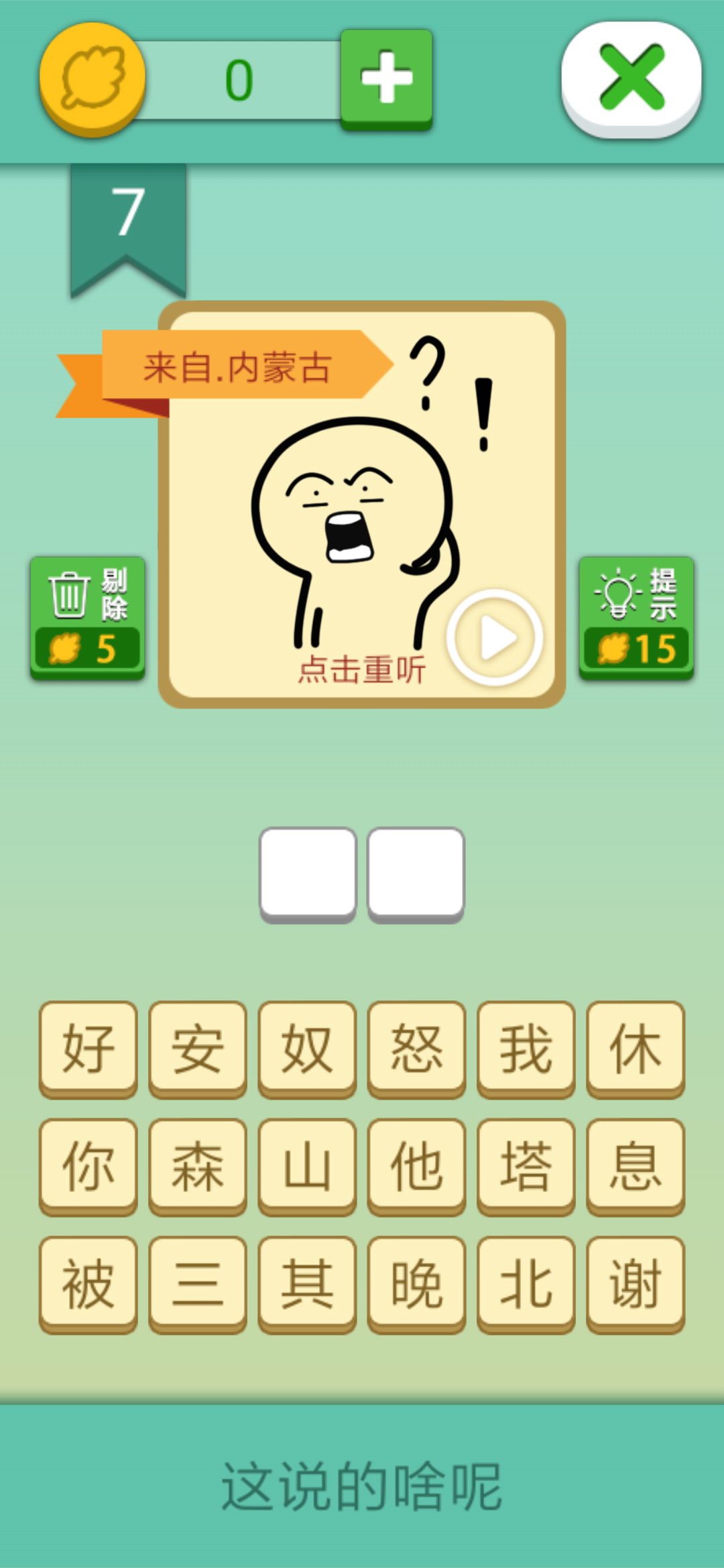The height and width of the screenshot is (1568, 724).
Task: Select the character 好
Action: click(88, 1049)
